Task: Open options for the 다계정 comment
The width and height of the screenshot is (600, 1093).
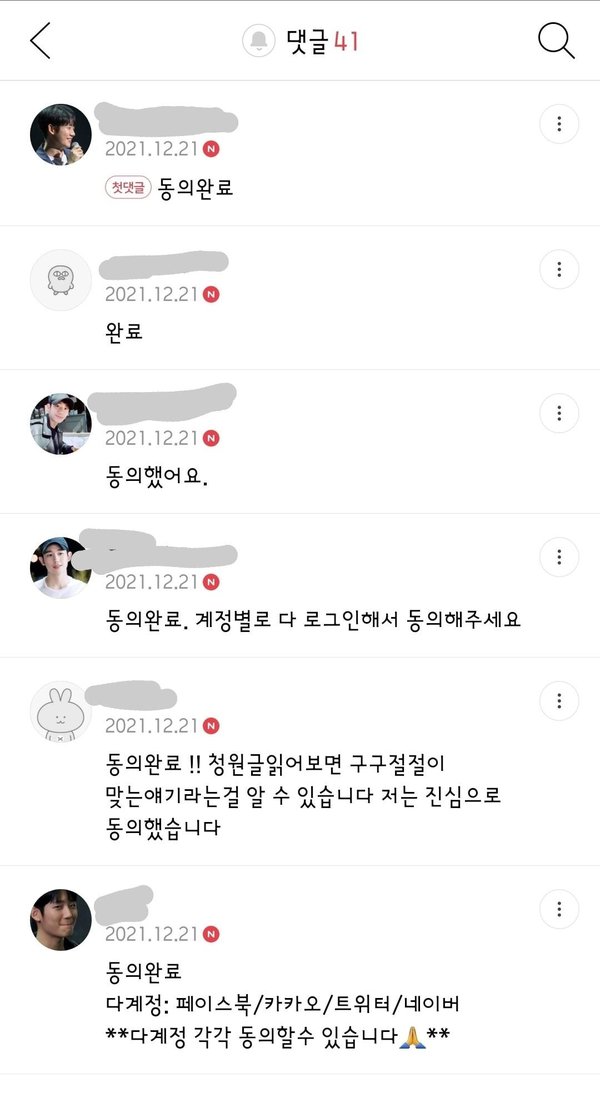Action: 559,909
